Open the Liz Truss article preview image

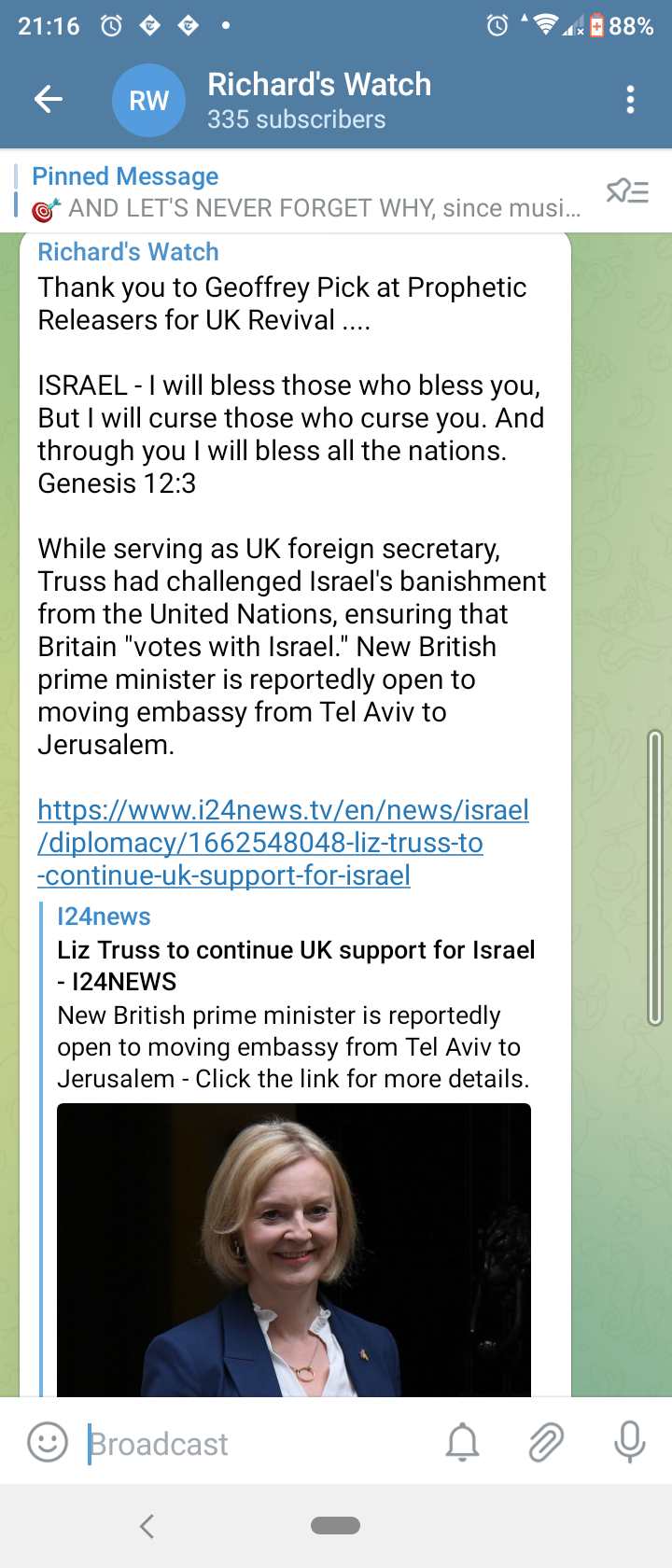pos(293,1249)
